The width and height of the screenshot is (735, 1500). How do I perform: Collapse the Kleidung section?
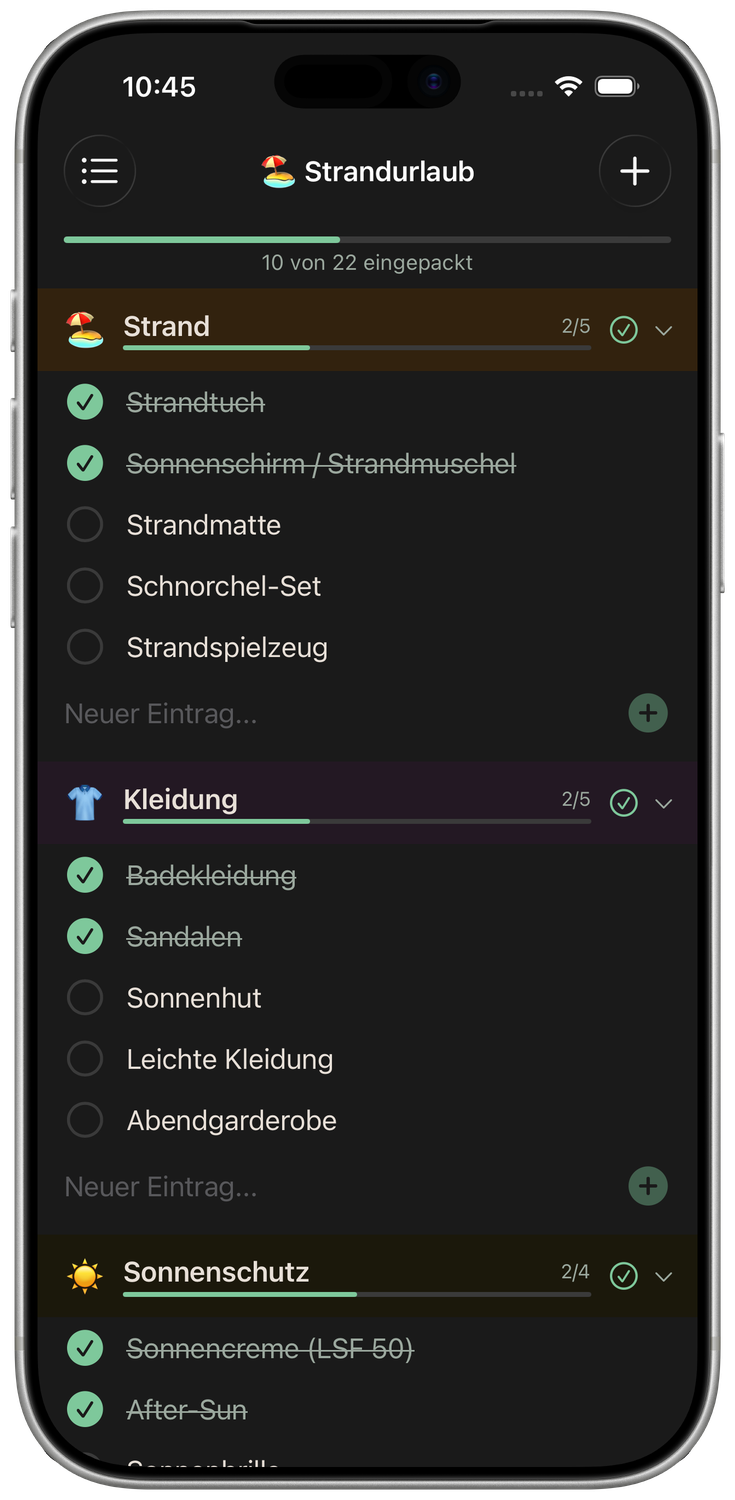click(x=664, y=802)
